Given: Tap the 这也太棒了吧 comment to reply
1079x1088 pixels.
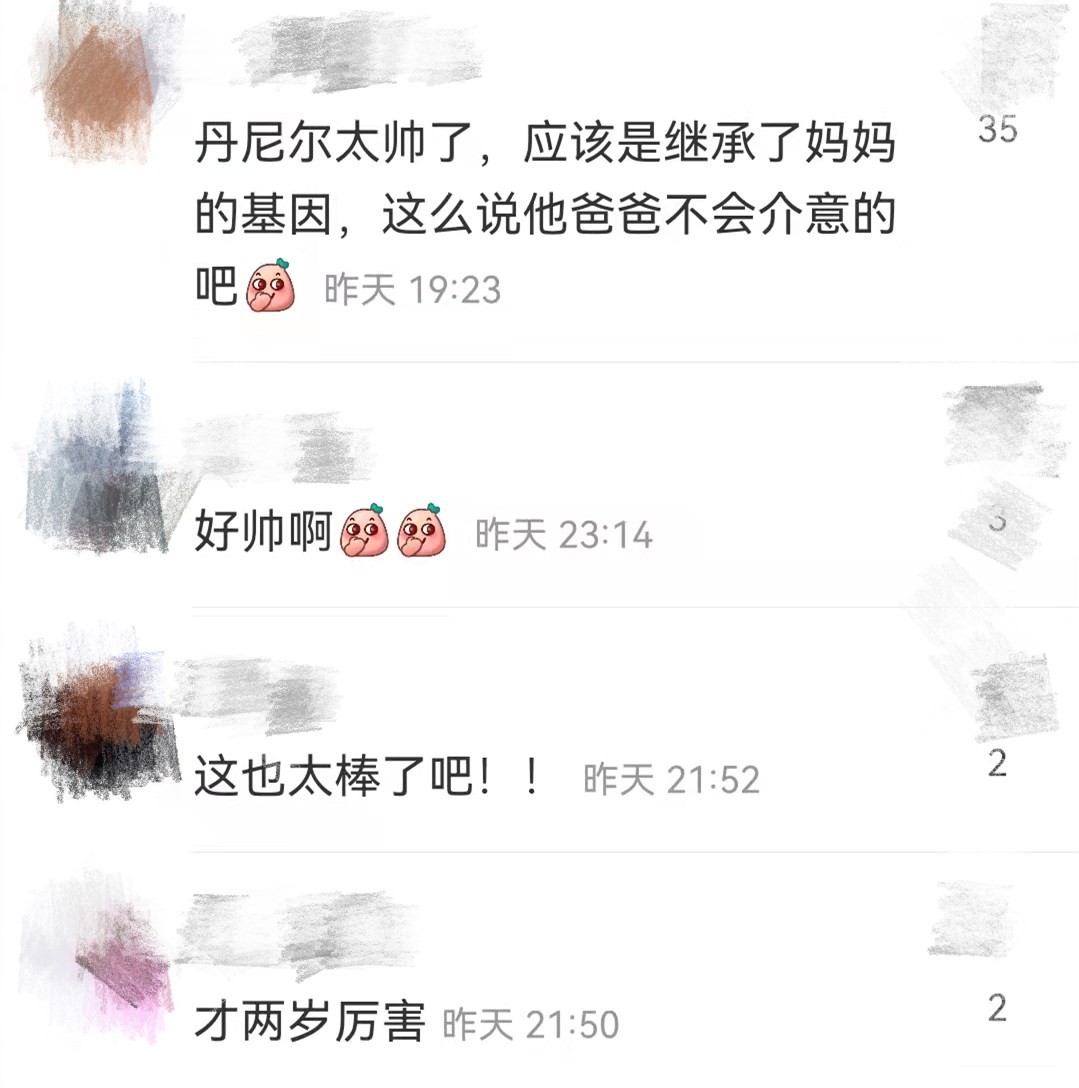Looking at the screenshot, I should click(360, 776).
